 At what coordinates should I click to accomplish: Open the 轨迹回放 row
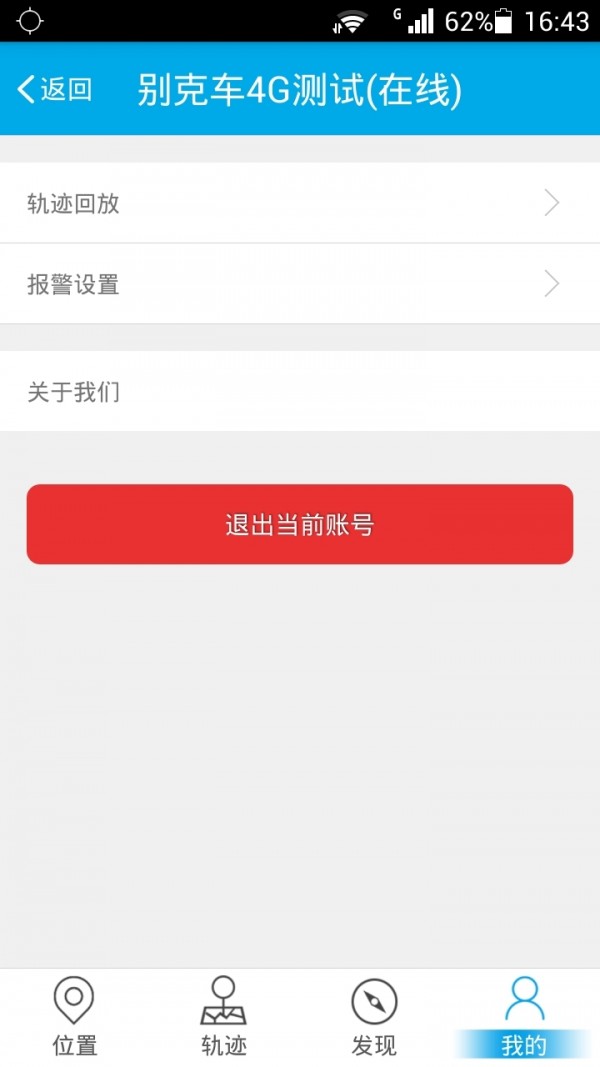click(x=300, y=203)
